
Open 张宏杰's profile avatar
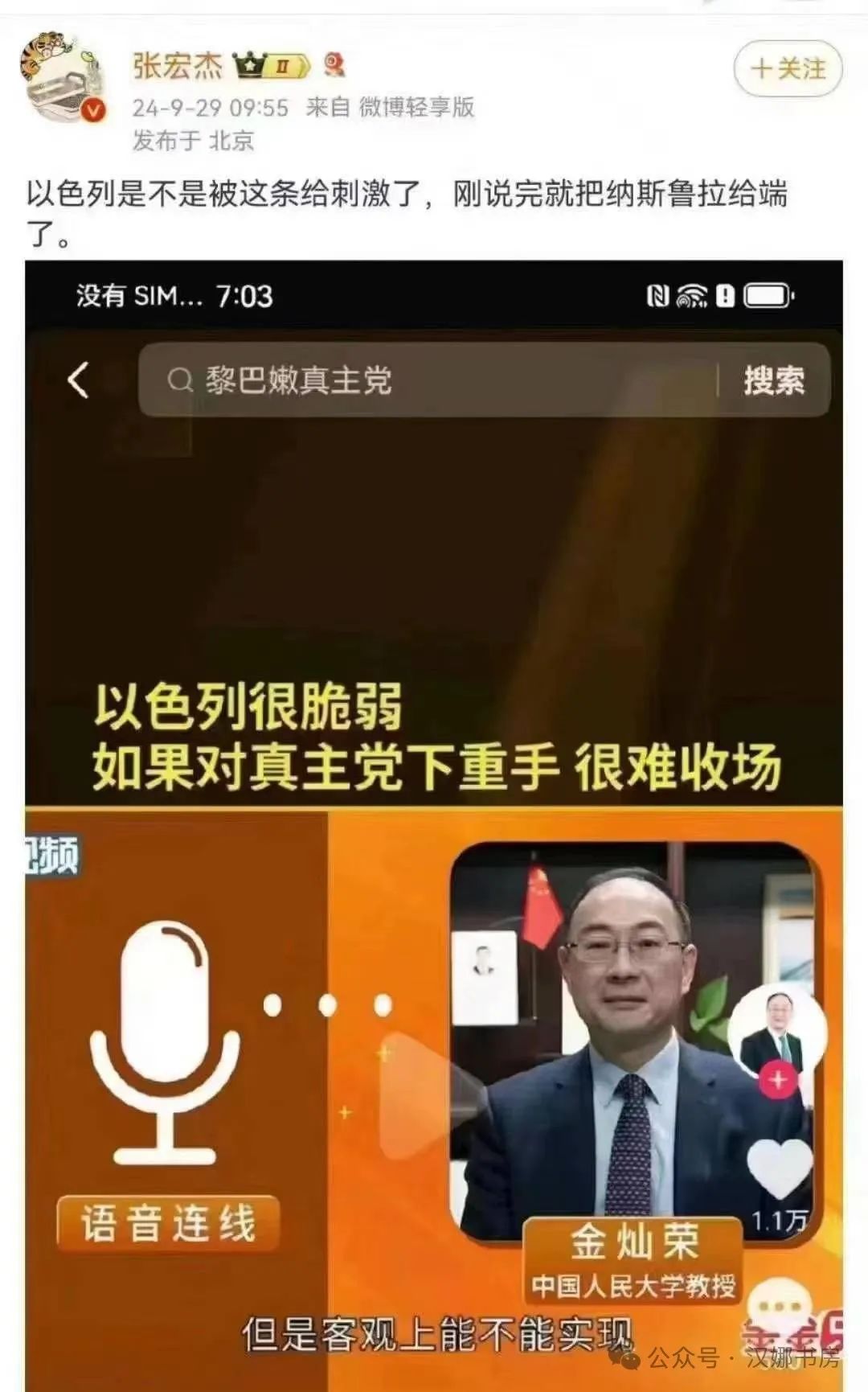pos(64,78)
